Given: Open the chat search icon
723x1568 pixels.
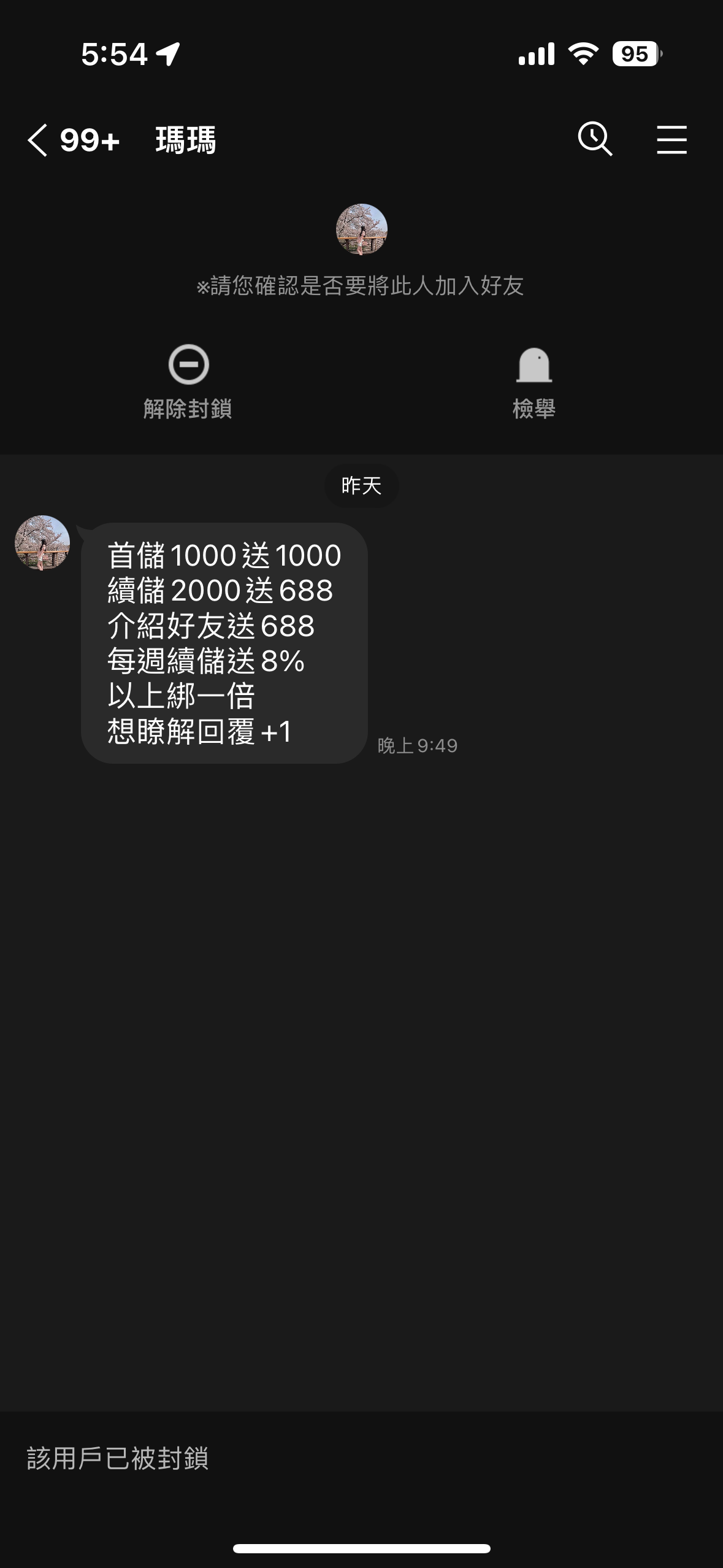Looking at the screenshot, I should click(595, 139).
